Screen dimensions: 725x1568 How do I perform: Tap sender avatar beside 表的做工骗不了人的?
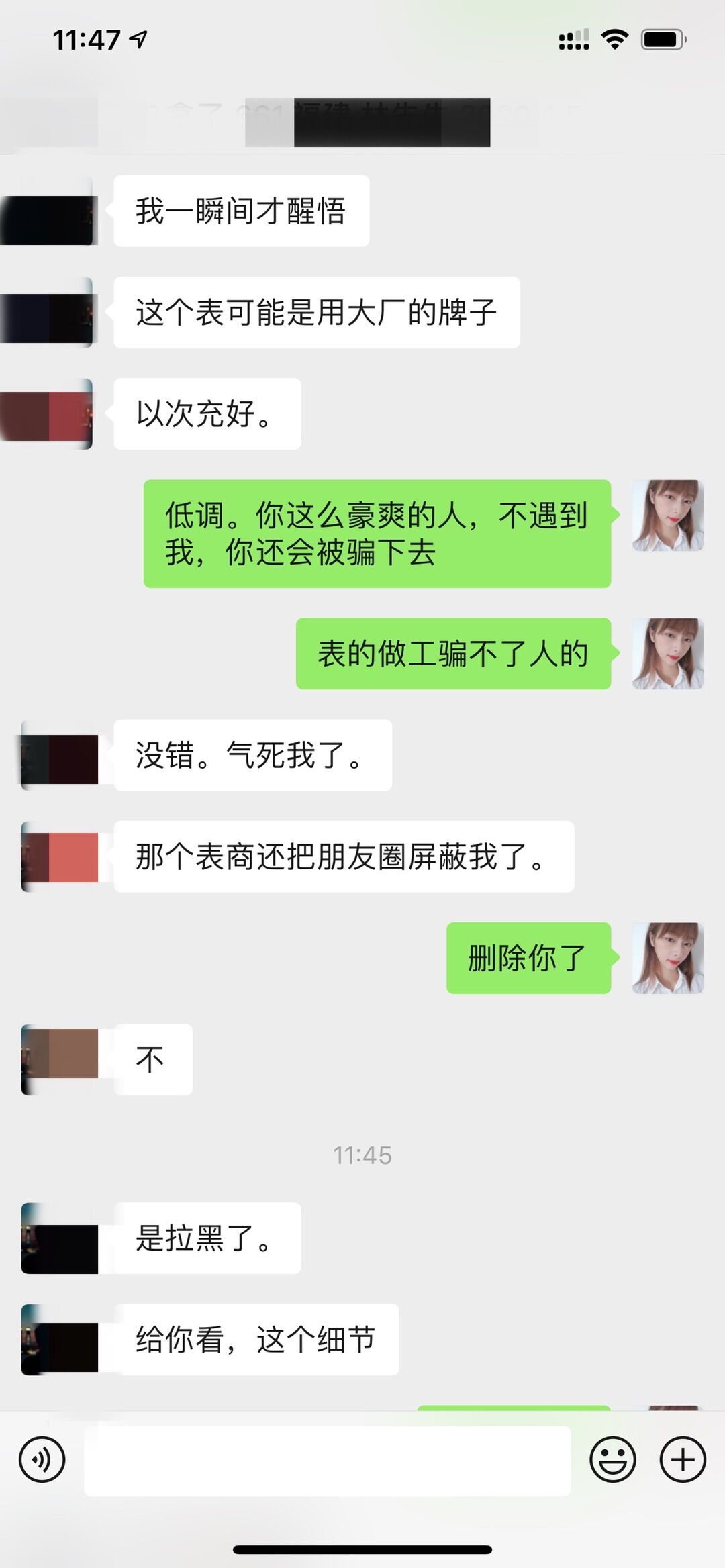(667, 654)
